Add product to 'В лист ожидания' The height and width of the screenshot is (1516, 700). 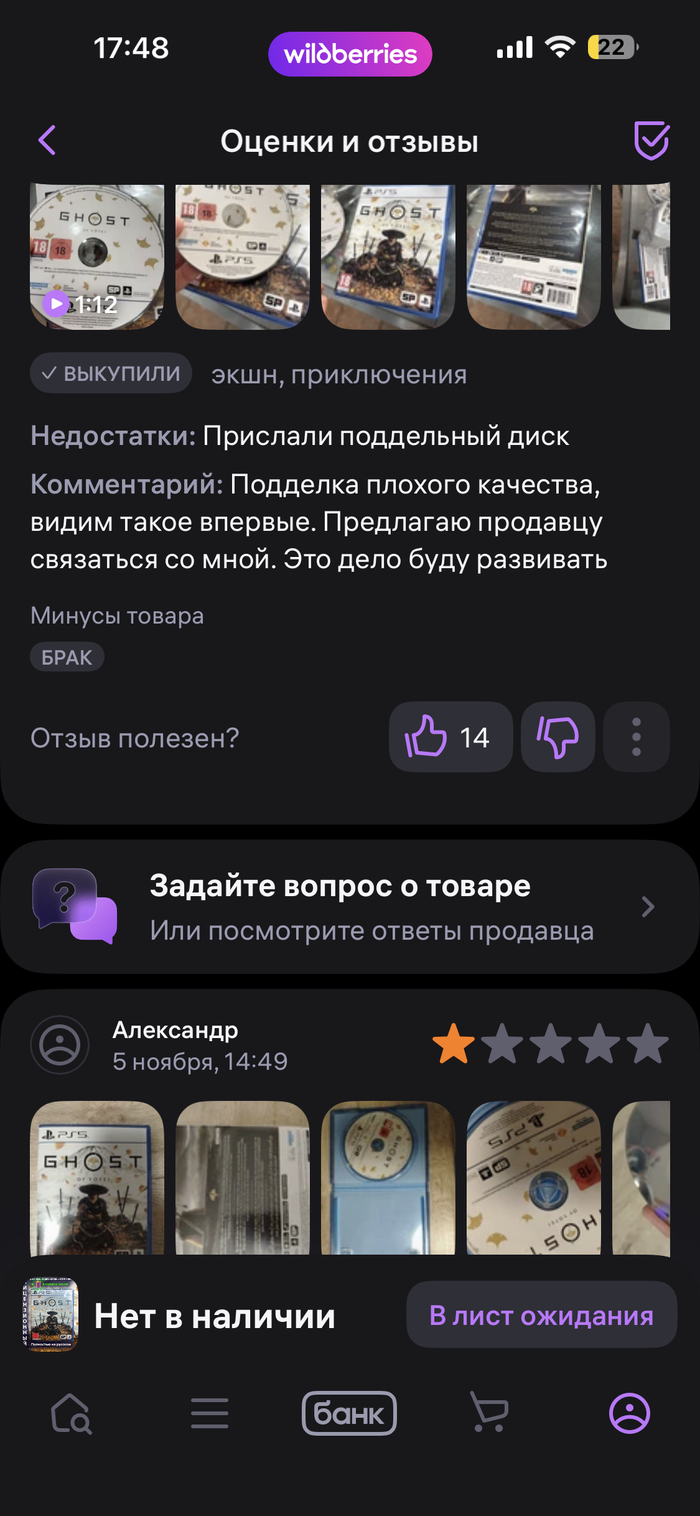coord(541,1315)
